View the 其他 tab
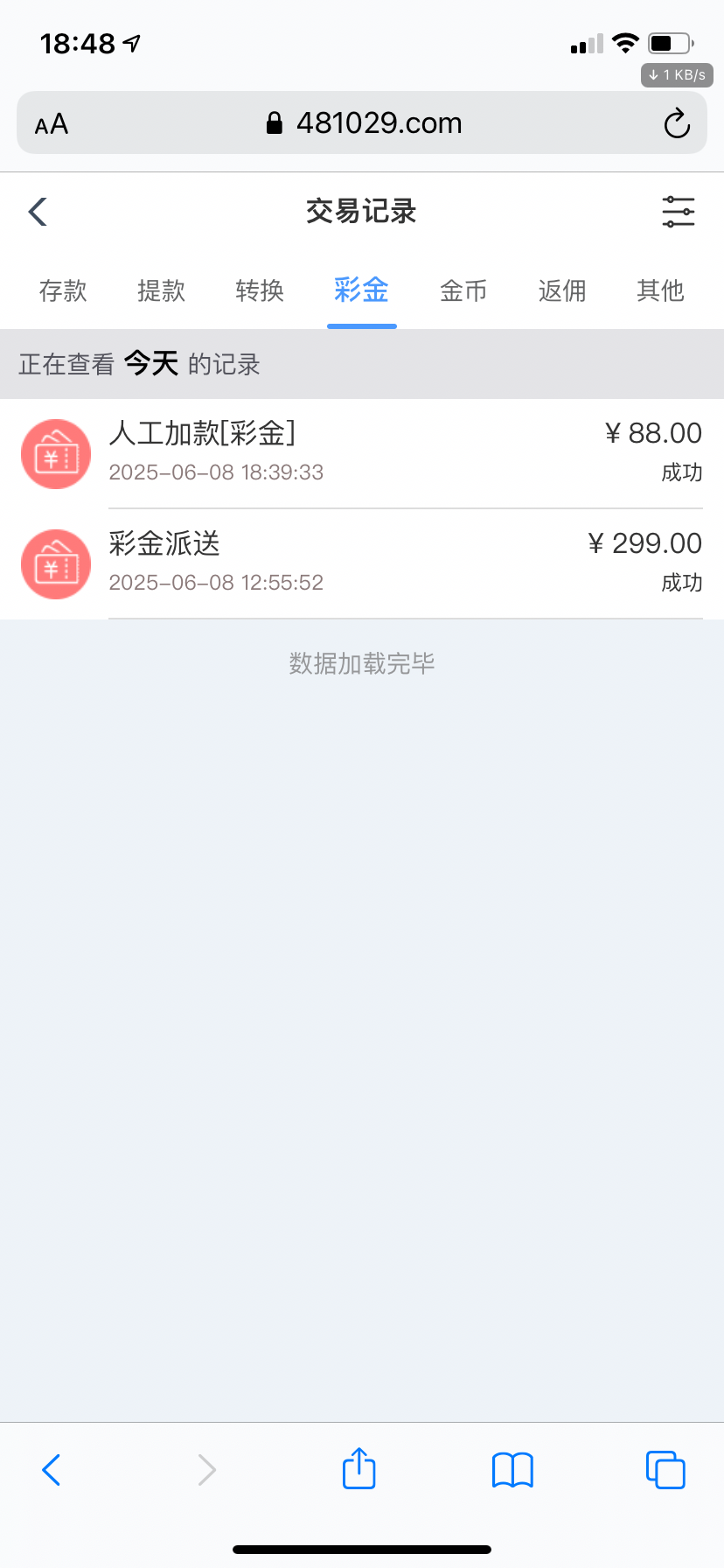724x1568 pixels. (660, 290)
